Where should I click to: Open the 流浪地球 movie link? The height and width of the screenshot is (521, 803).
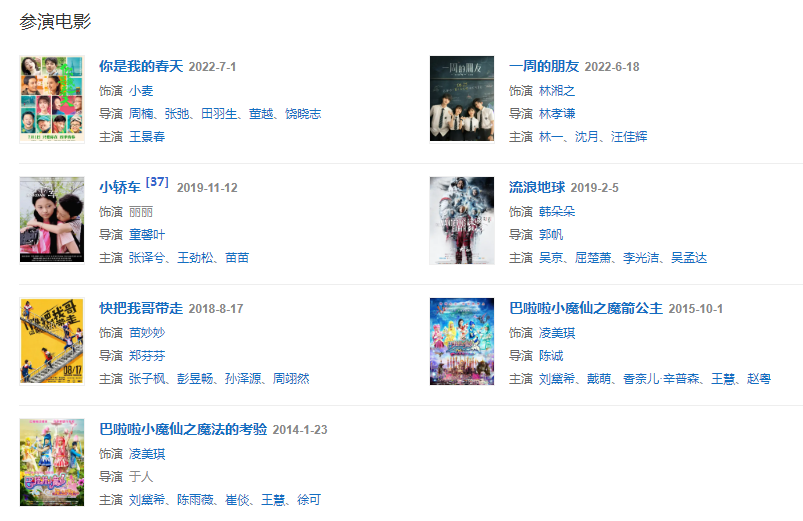(537, 188)
